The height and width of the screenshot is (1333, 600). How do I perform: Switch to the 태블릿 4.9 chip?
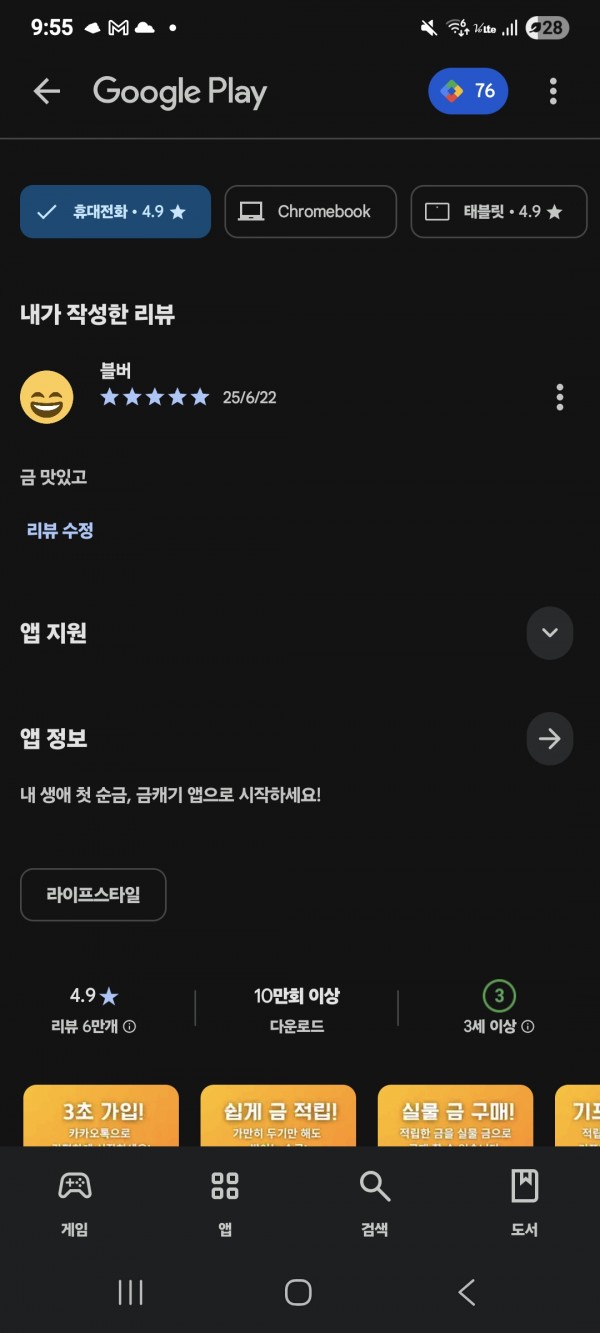click(x=498, y=211)
